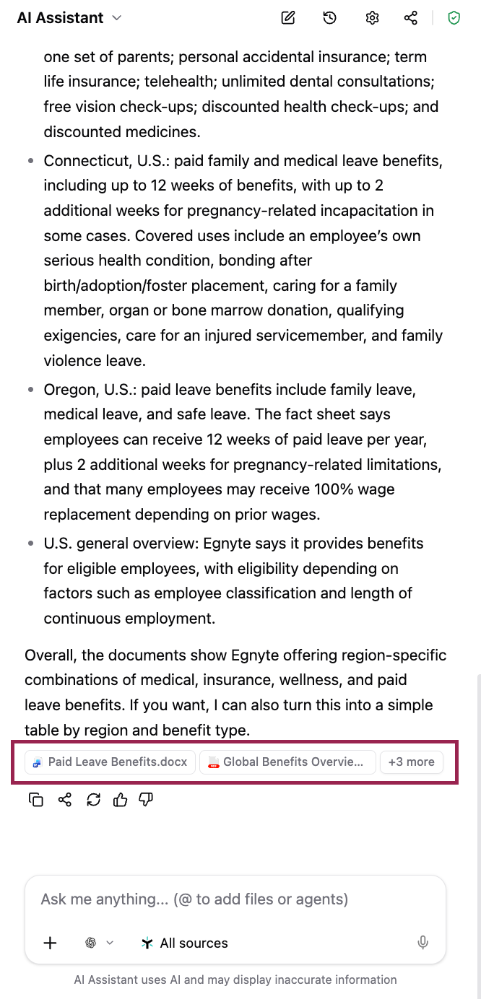Start a new chat with the compose icon
Screen dimensions: 481x999
pyautogui.click(x=288, y=18)
